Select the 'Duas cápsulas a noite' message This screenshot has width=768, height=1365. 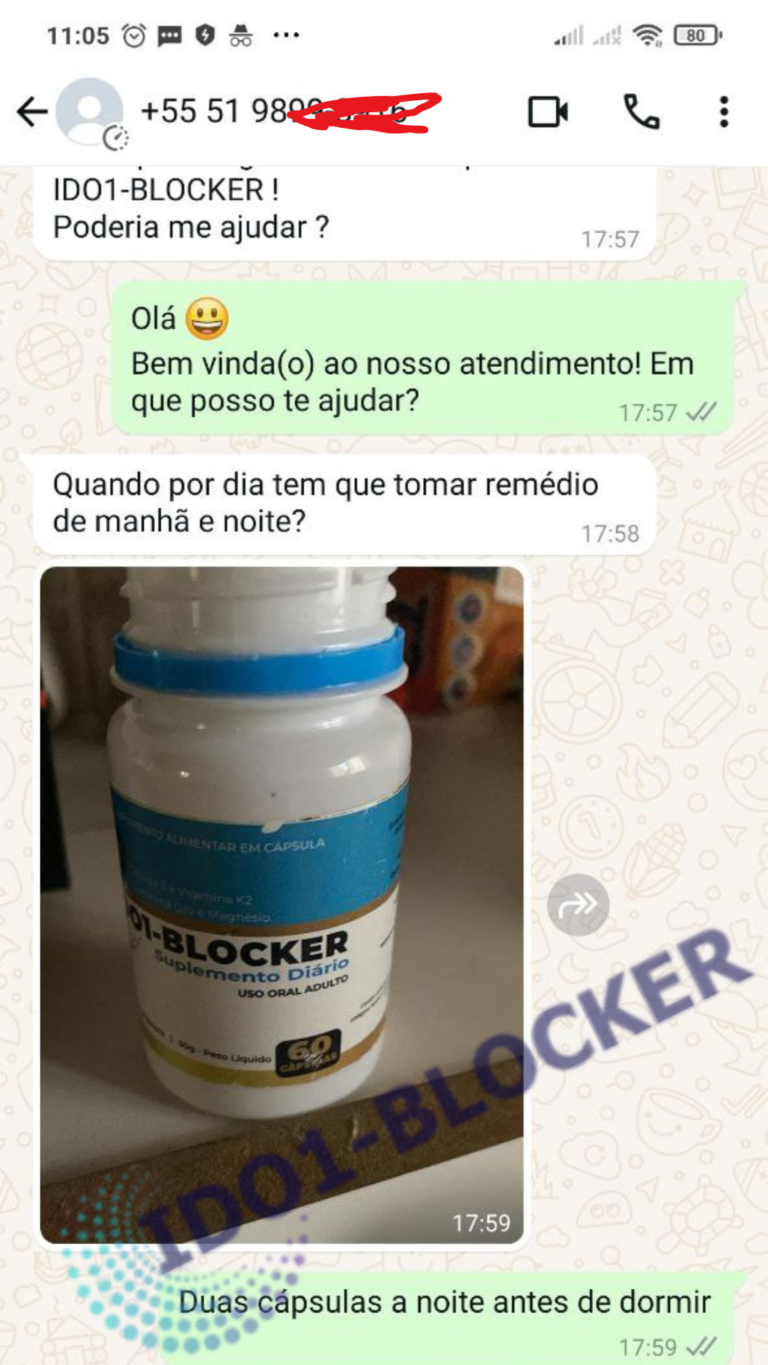(x=440, y=1301)
